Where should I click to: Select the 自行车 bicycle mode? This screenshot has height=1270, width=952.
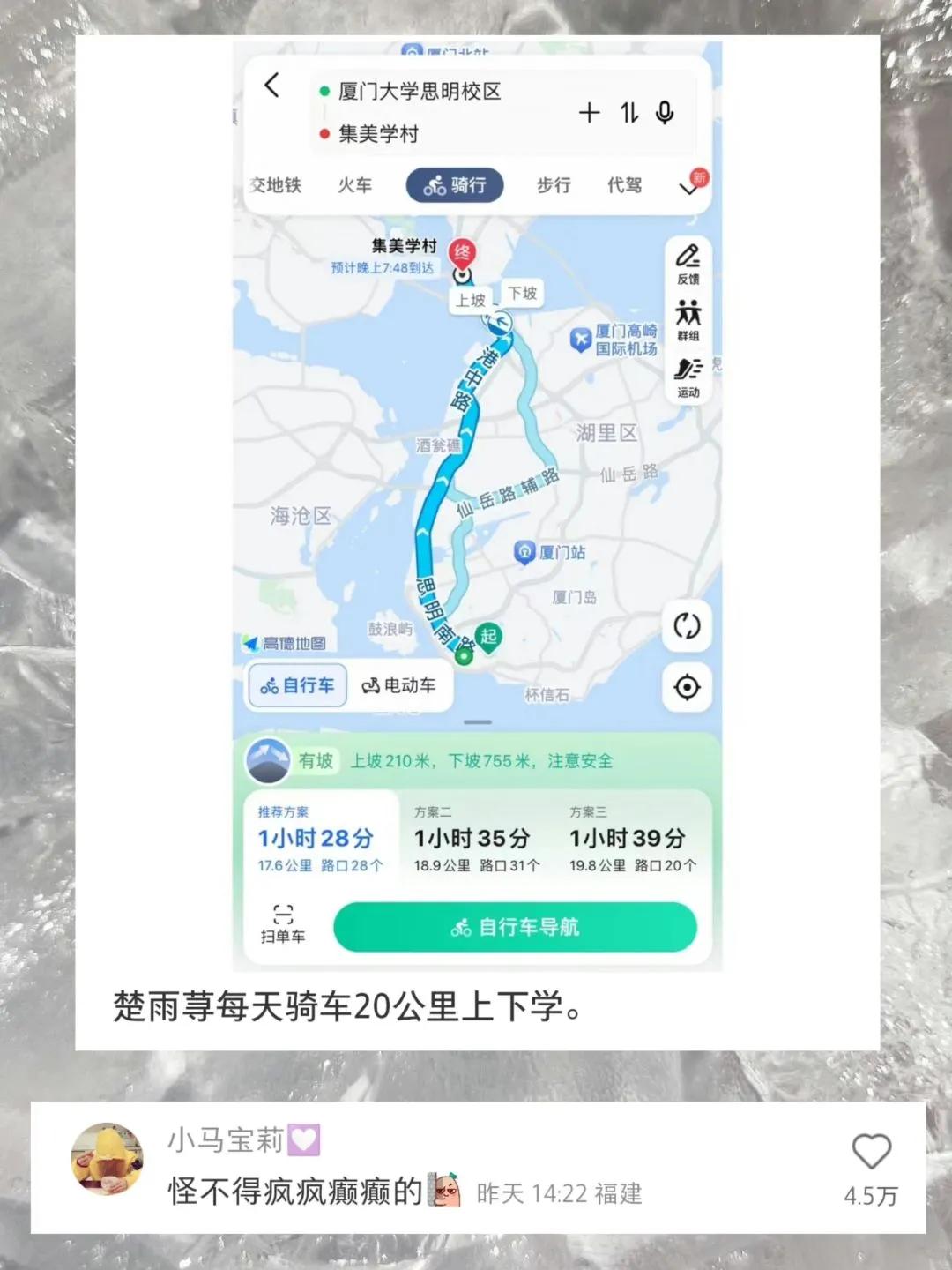coord(297,684)
